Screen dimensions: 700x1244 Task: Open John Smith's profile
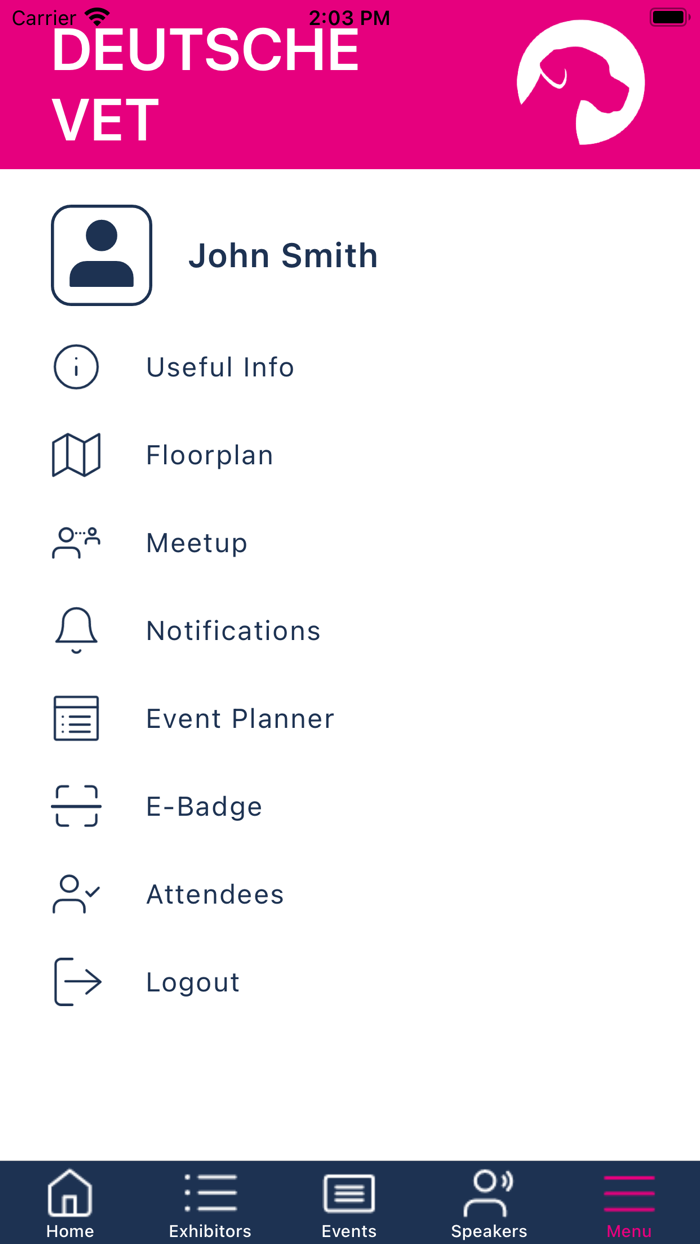[x=282, y=256]
